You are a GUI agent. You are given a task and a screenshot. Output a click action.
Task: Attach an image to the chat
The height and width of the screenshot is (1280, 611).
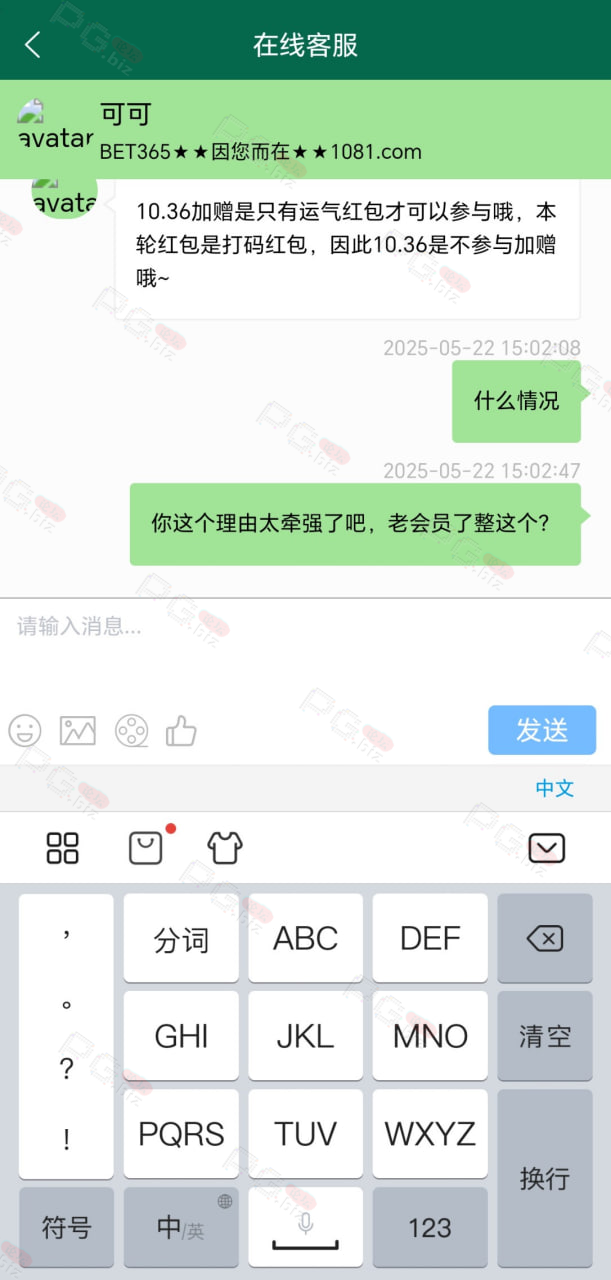pos(77,731)
